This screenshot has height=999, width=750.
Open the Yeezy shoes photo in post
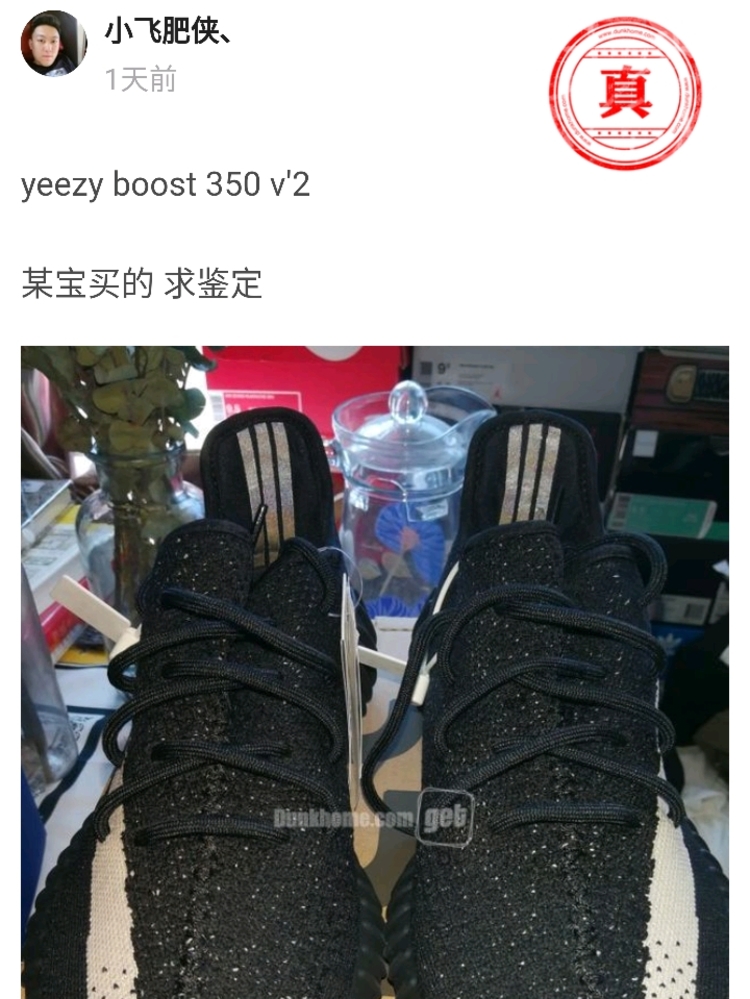375,670
